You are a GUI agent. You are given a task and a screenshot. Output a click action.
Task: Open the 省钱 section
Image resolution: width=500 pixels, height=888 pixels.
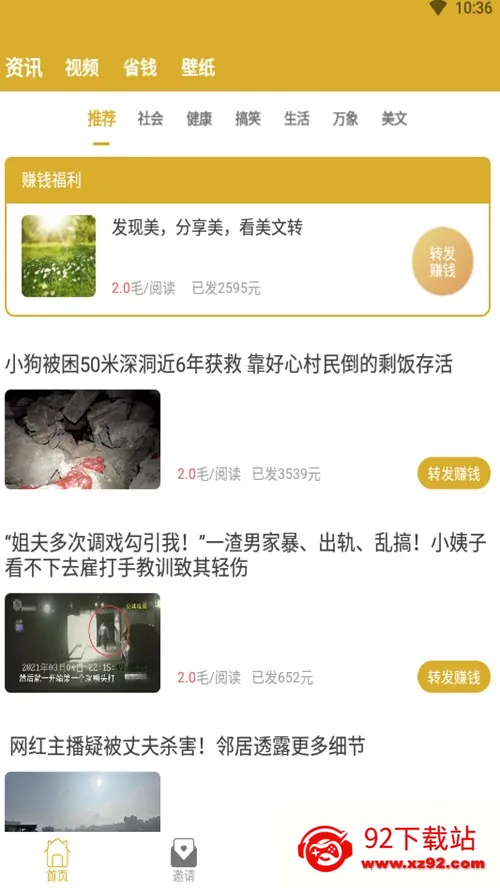pyautogui.click(x=140, y=68)
